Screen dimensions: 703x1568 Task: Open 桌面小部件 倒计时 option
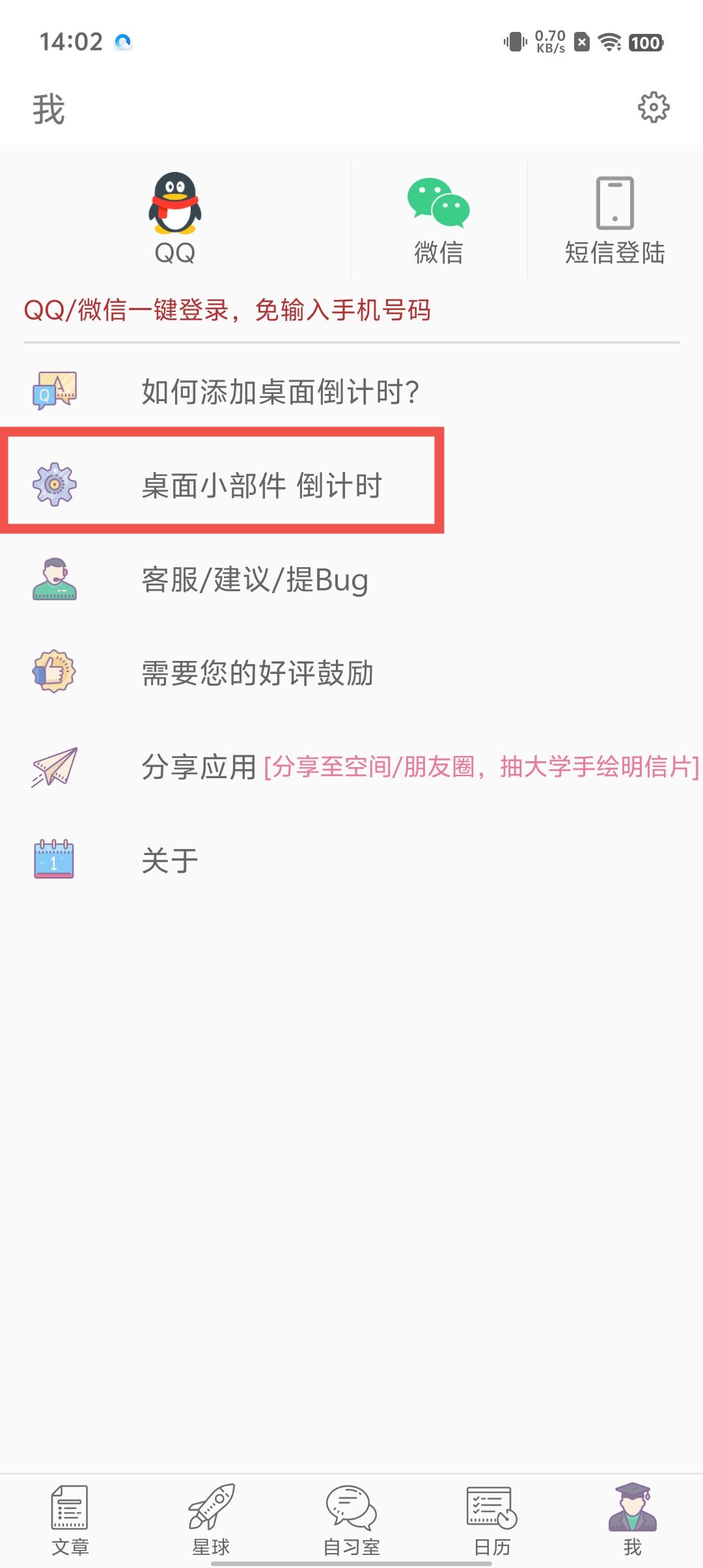pyautogui.click(x=262, y=485)
